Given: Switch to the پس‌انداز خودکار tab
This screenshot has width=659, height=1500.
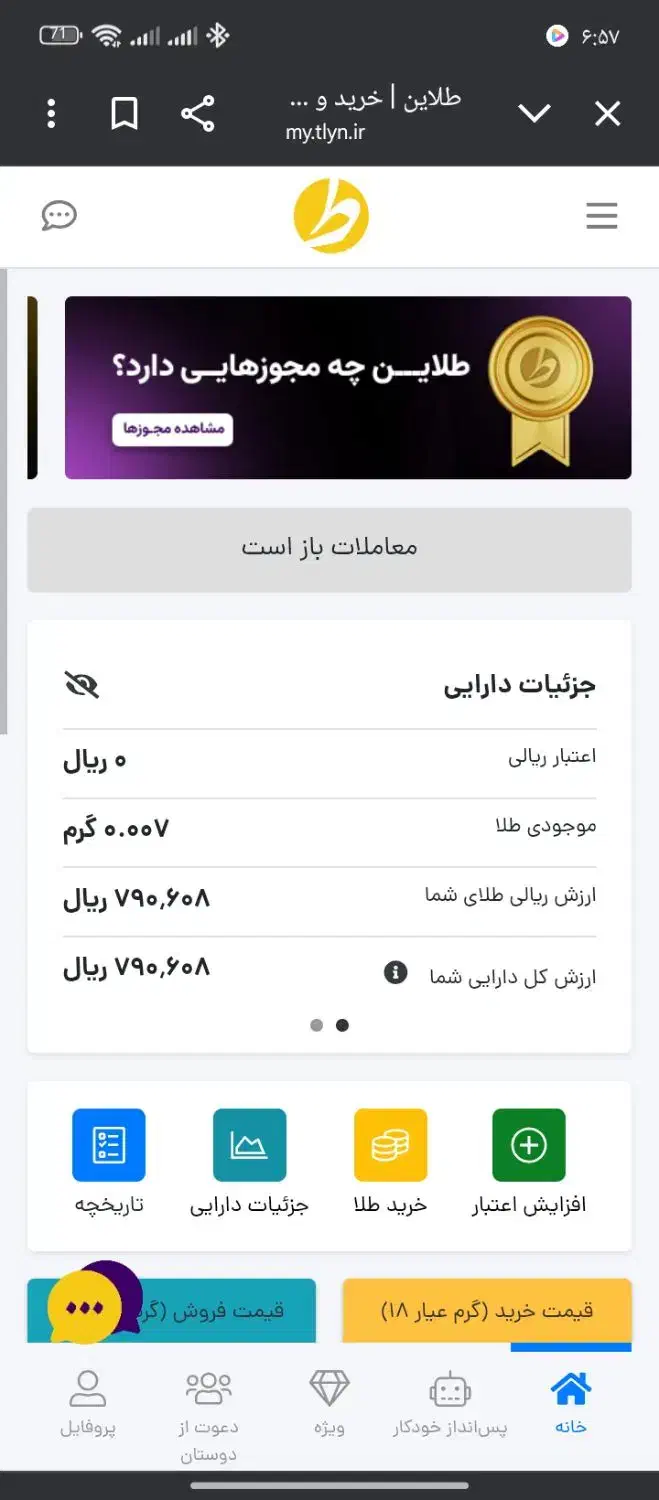Looking at the screenshot, I should pyautogui.click(x=450, y=1402).
